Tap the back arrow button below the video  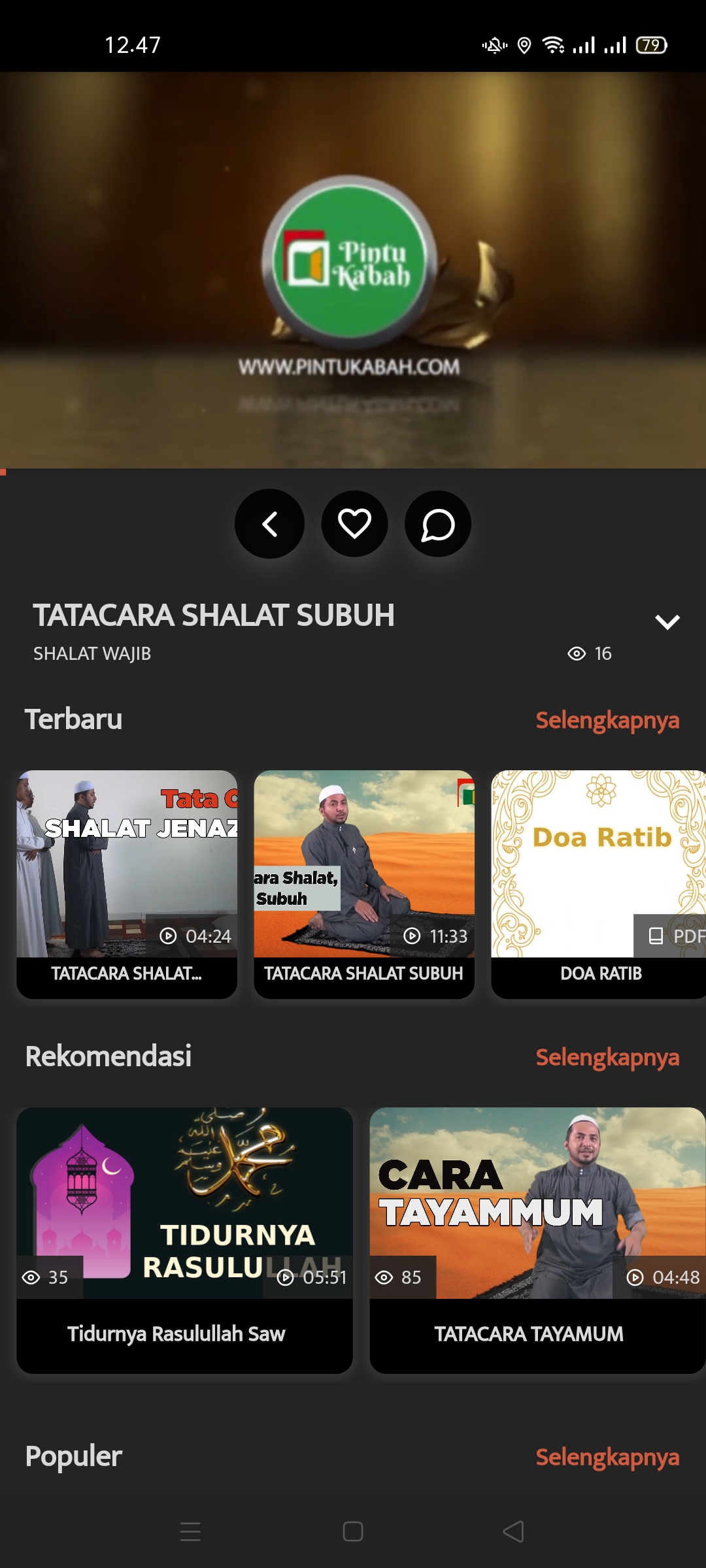coord(269,524)
